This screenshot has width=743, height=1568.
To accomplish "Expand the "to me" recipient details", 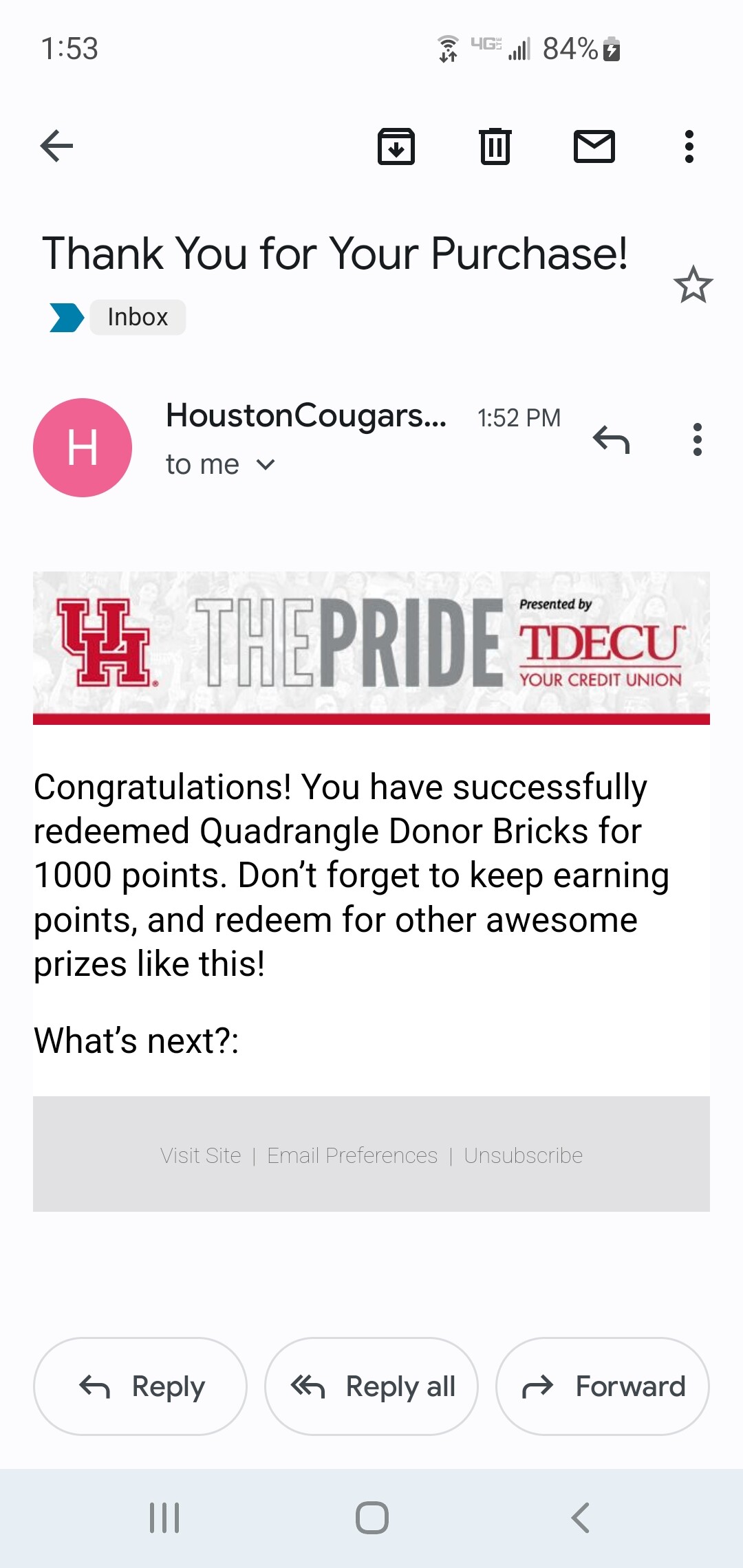I will (x=265, y=466).
